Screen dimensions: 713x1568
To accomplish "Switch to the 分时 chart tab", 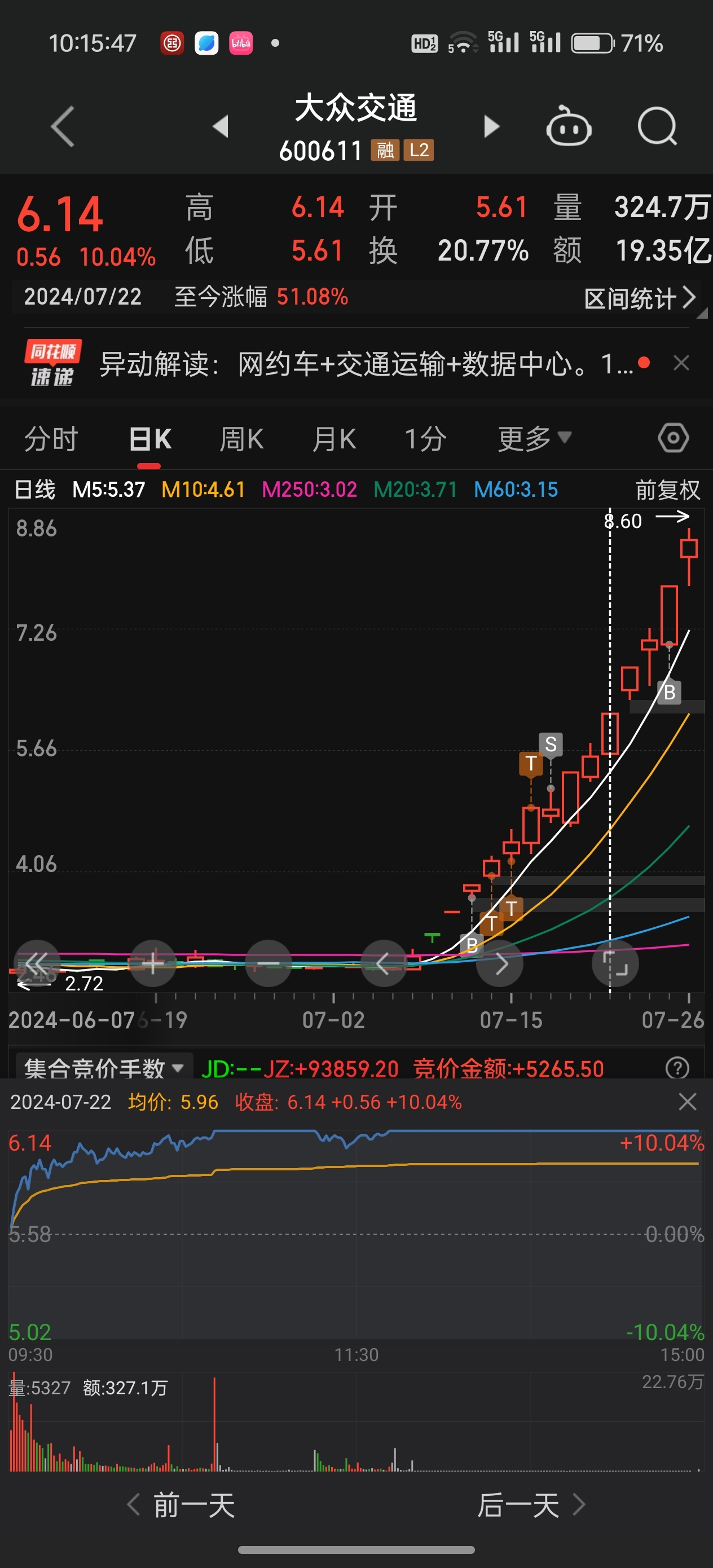I will (51, 438).
